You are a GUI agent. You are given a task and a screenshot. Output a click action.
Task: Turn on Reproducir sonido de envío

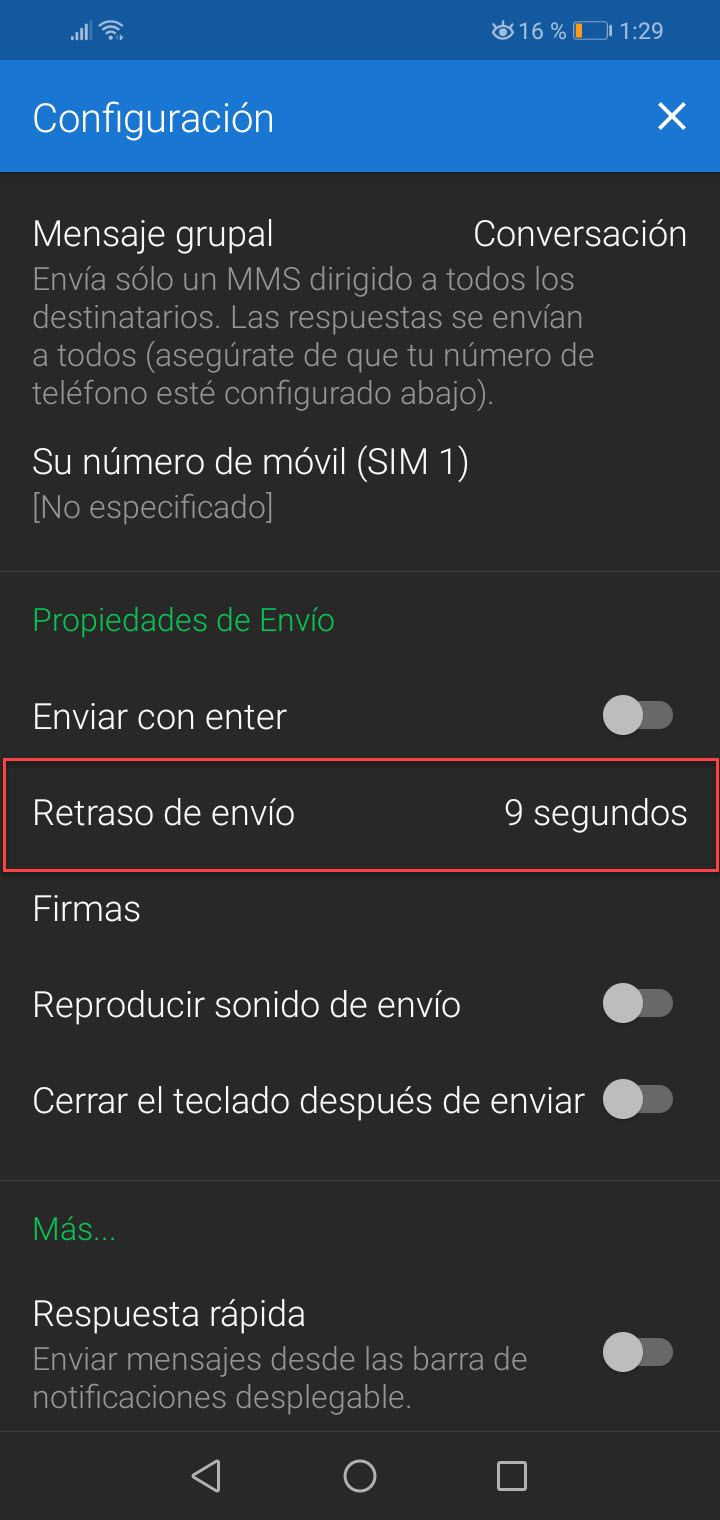pyautogui.click(x=638, y=1004)
